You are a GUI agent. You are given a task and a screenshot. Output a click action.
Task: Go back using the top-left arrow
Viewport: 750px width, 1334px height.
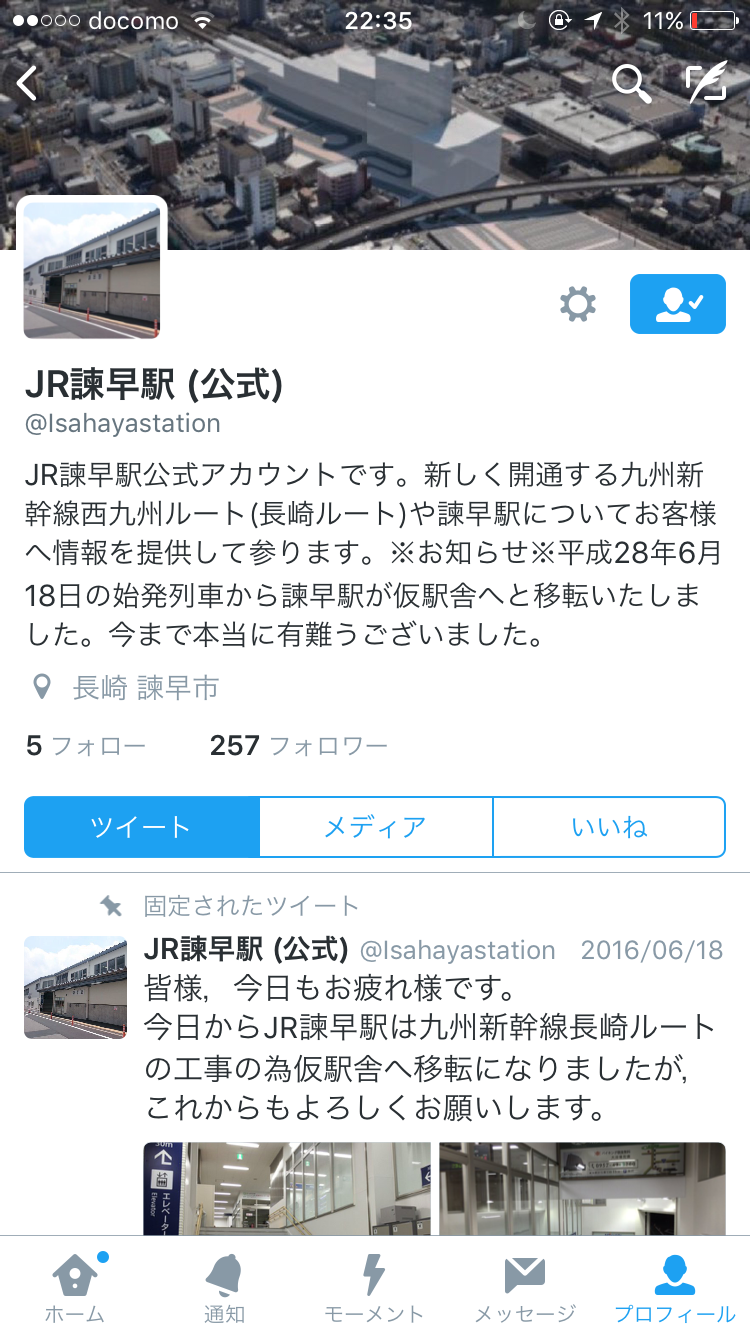click(x=28, y=83)
